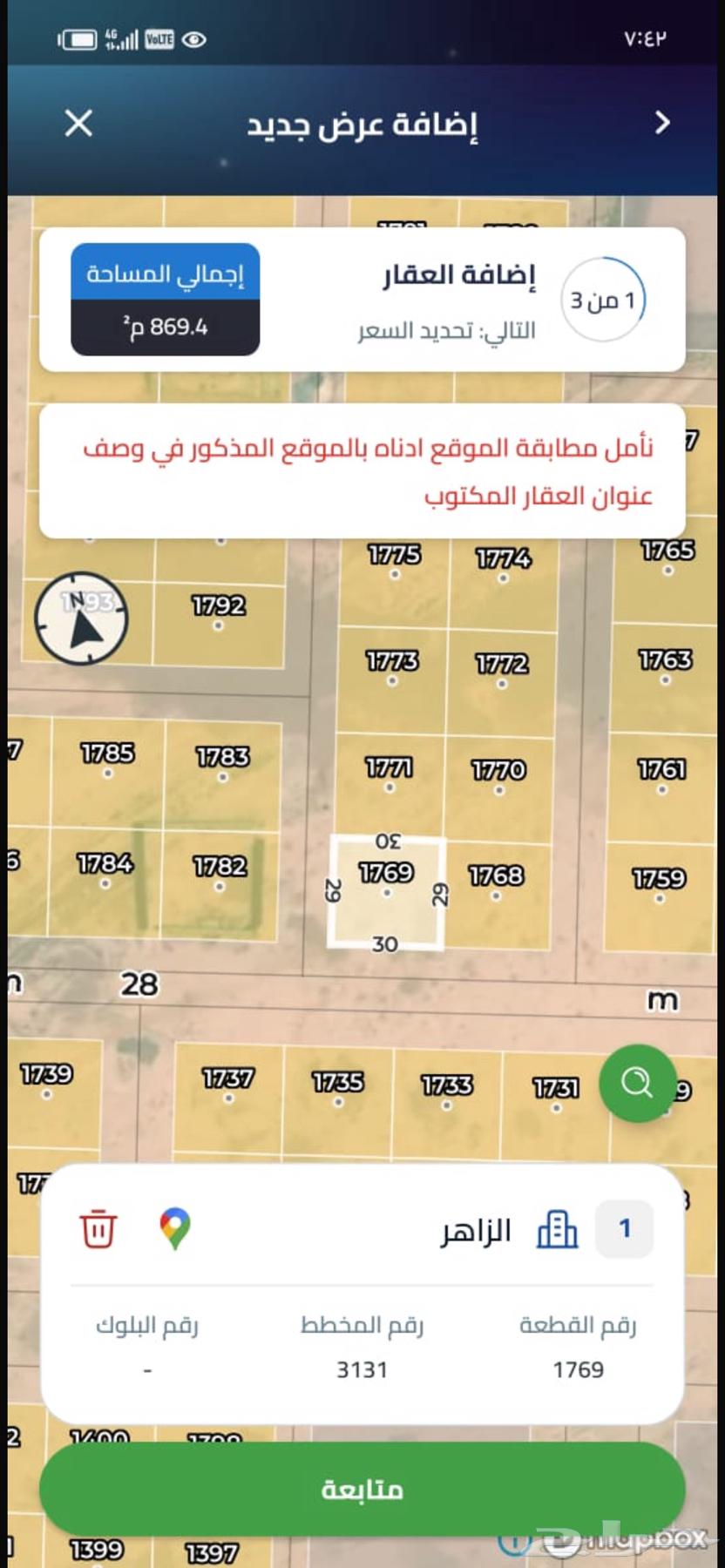Tap the رقم القطعة value 1769

pyautogui.click(x=576, y=1369)
